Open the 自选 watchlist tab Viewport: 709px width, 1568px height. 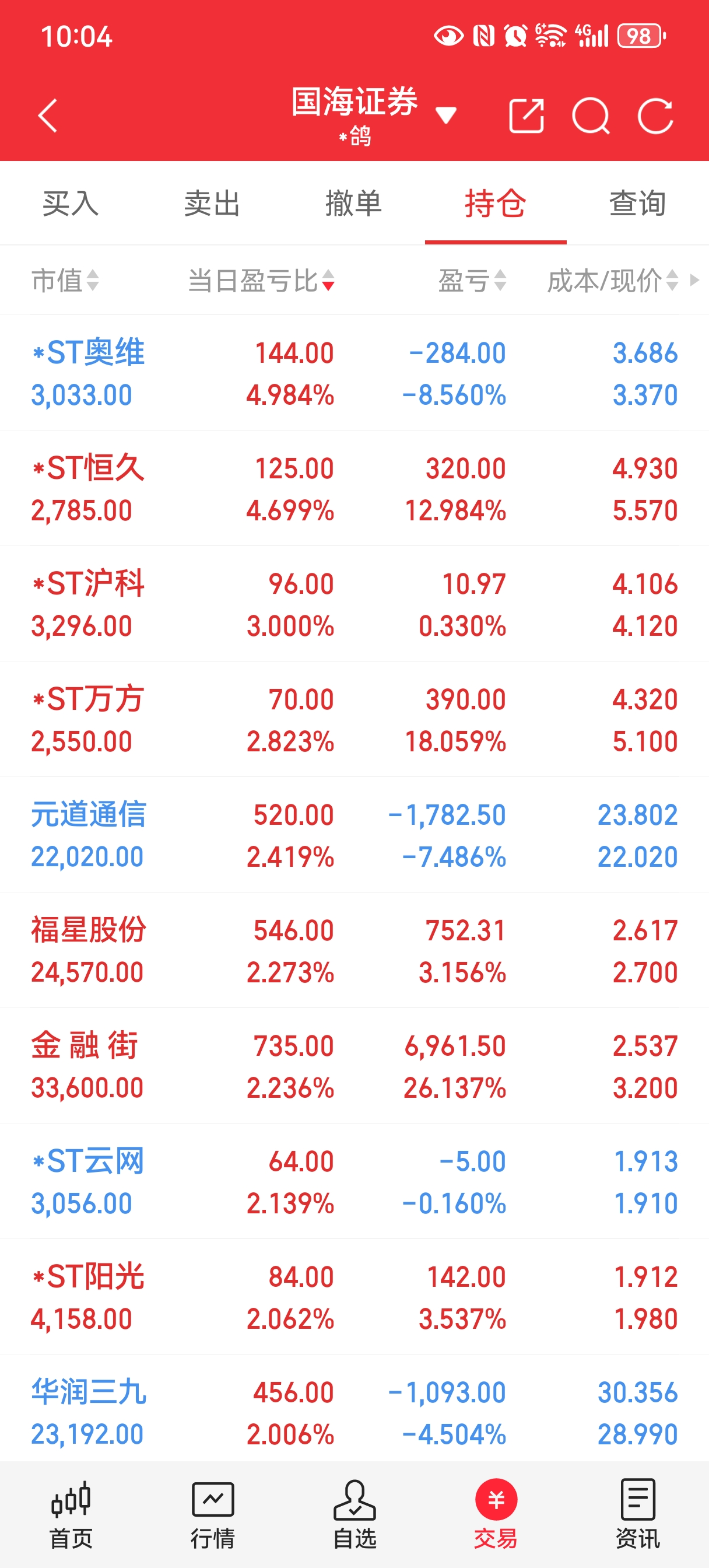(x=354, y=1514)
